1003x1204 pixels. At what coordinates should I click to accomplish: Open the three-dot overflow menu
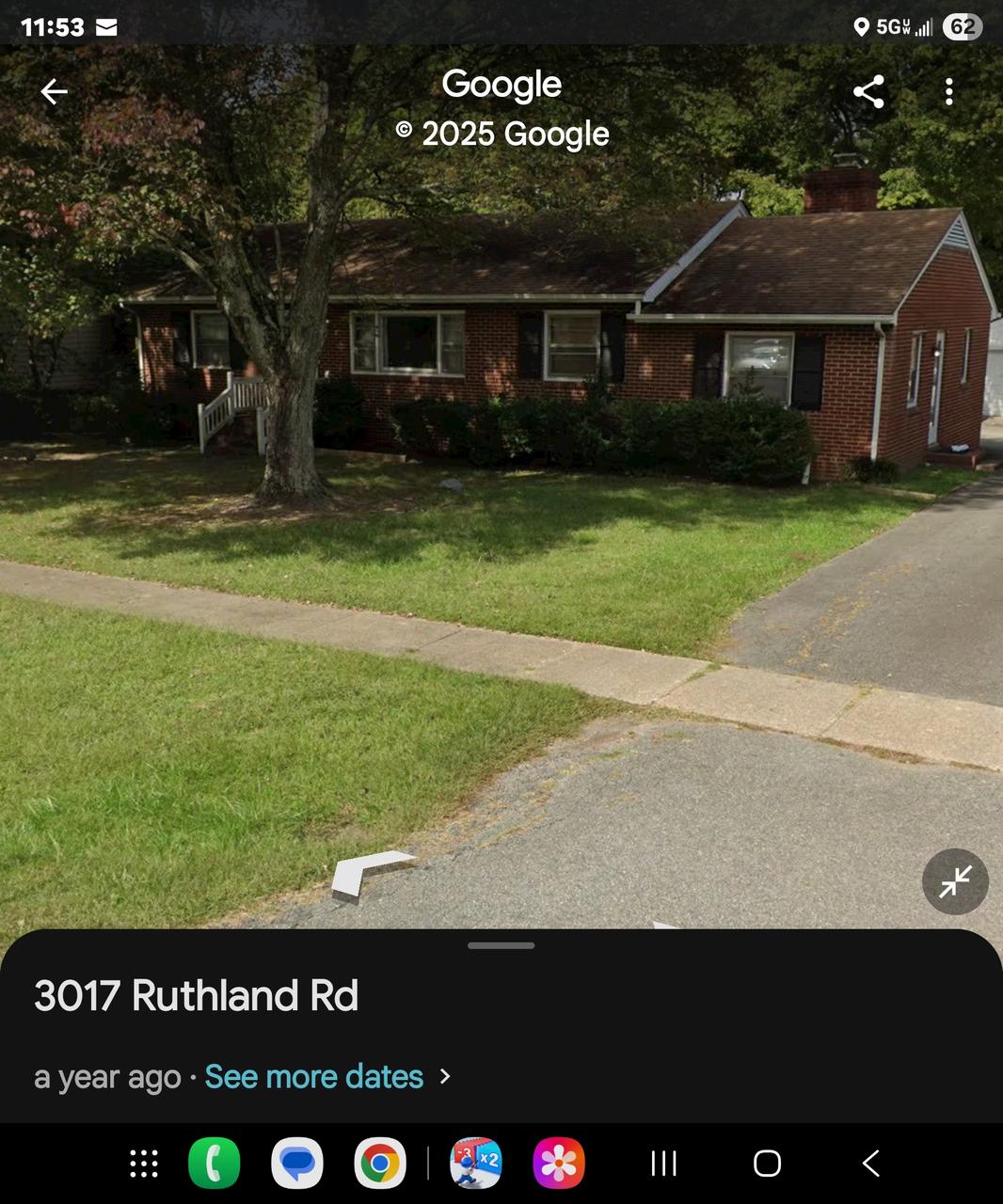tap(948, 91)
